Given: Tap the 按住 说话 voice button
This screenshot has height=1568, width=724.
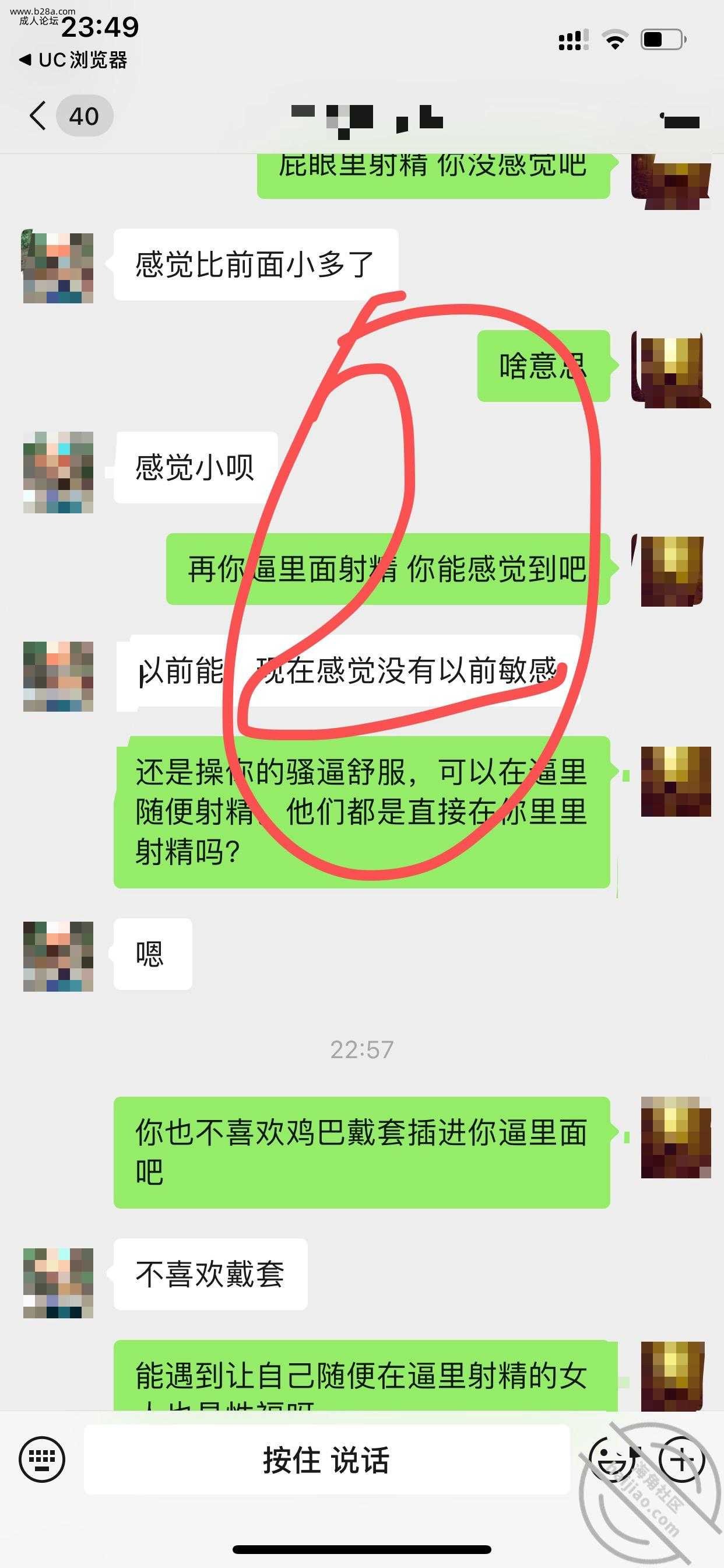Looking at the screenshot, I should pyautogui.click(x=326, y=1459).
